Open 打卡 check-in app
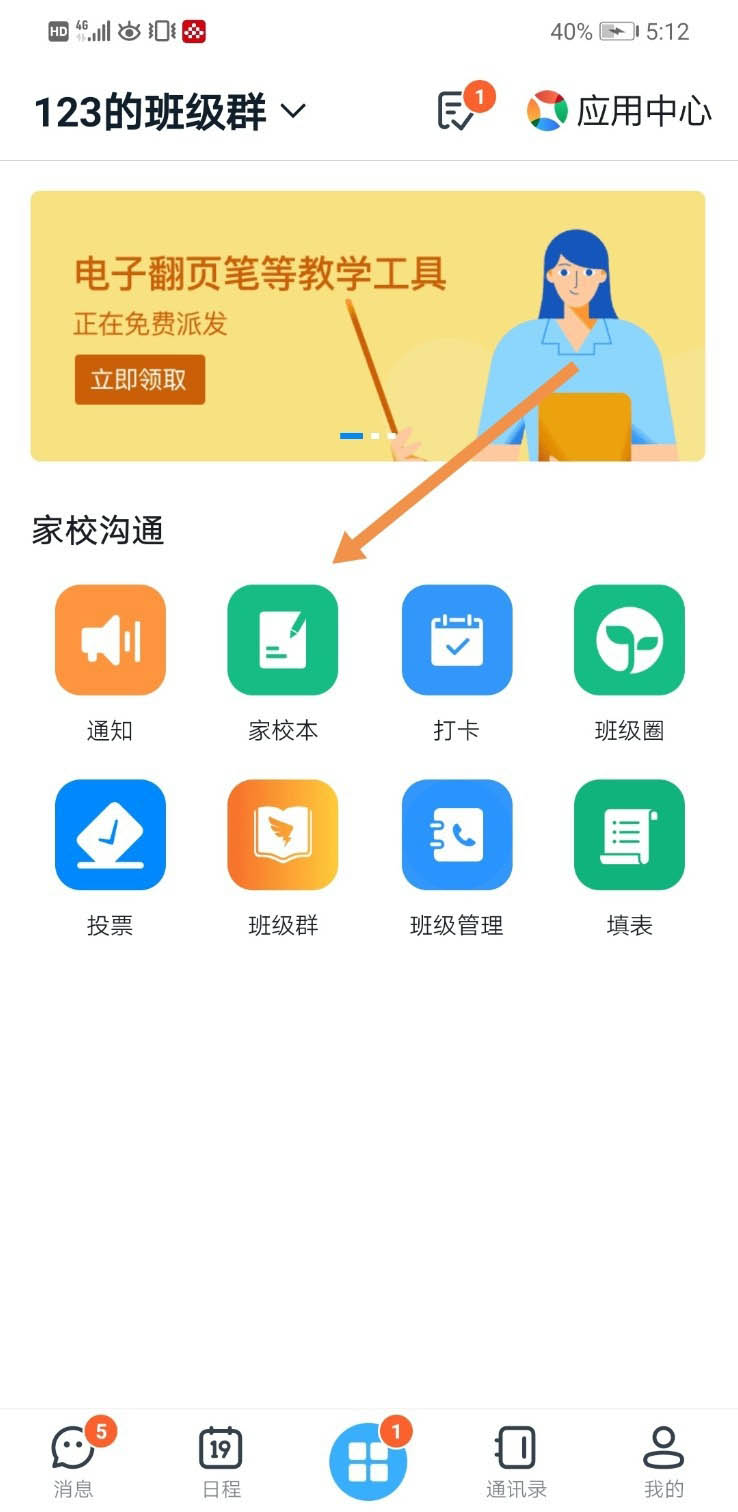 457,640
